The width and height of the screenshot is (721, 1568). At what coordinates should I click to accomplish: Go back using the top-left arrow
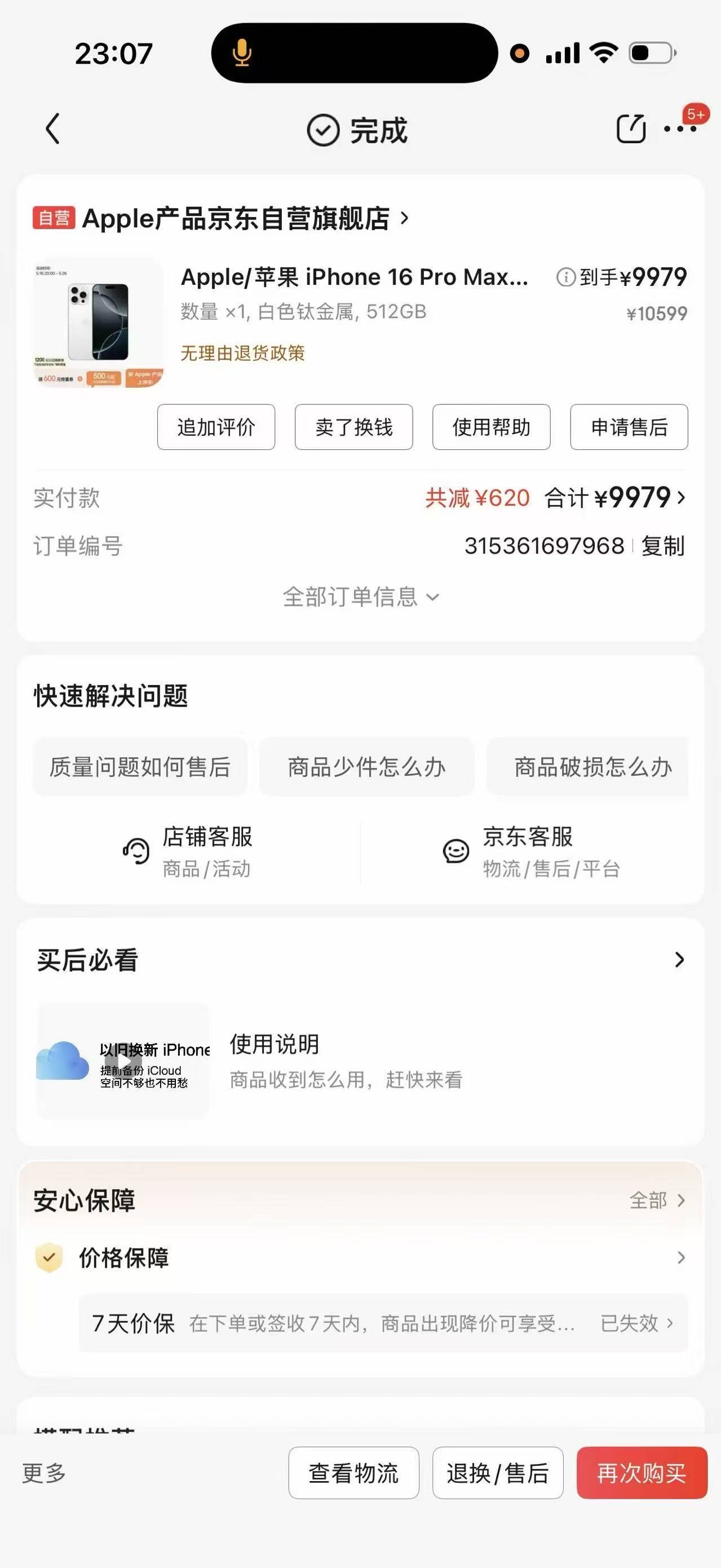coord(53,129)
